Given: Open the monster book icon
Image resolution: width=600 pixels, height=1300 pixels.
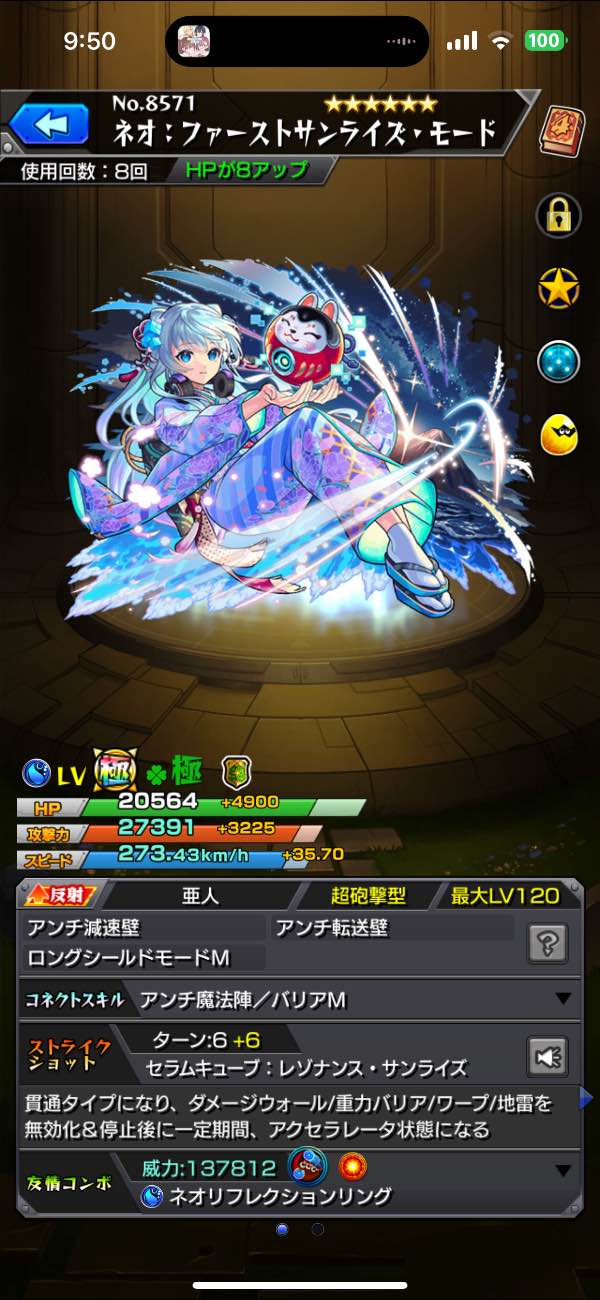Looking at the screenshot, I should coord(560,128).
